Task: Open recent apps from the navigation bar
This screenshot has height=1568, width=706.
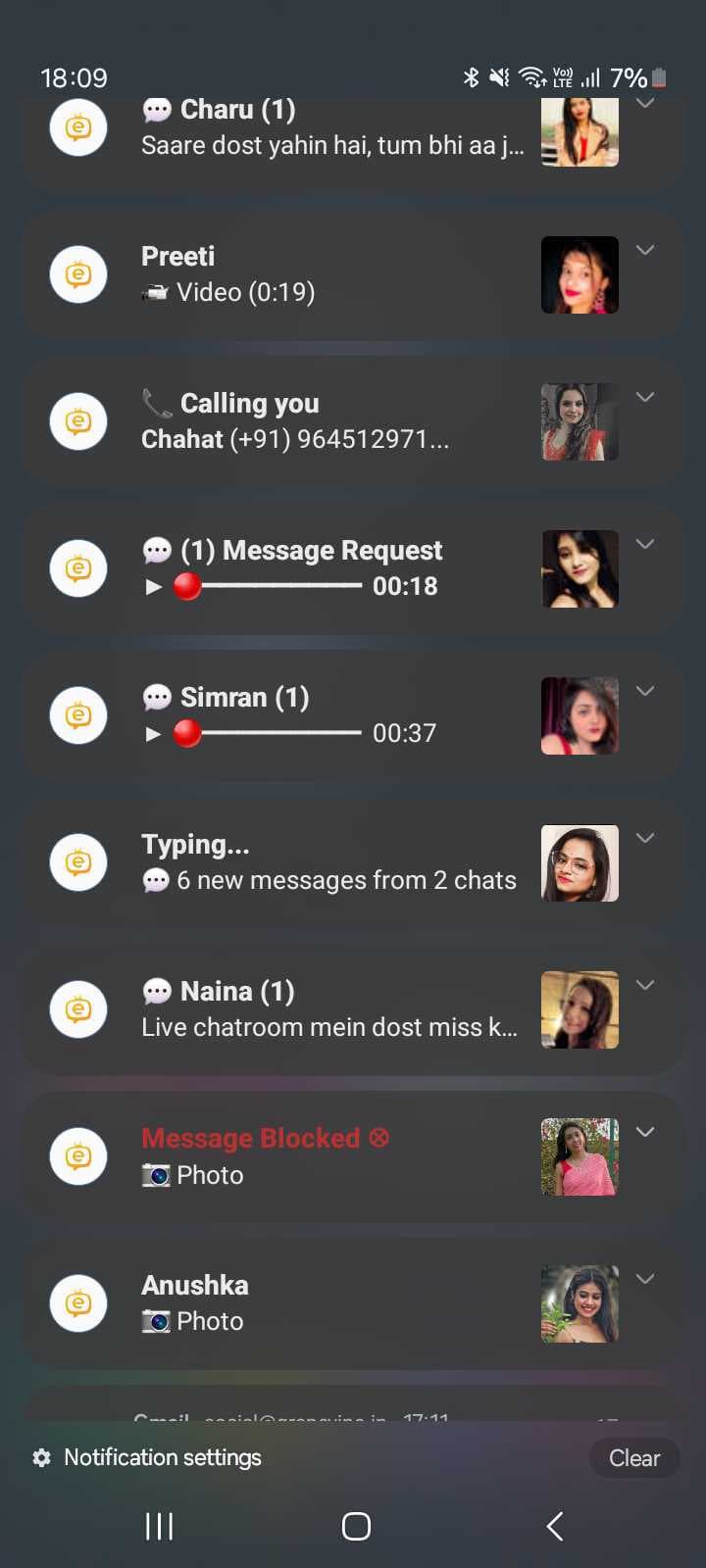Action: (x=159, y=1526)
